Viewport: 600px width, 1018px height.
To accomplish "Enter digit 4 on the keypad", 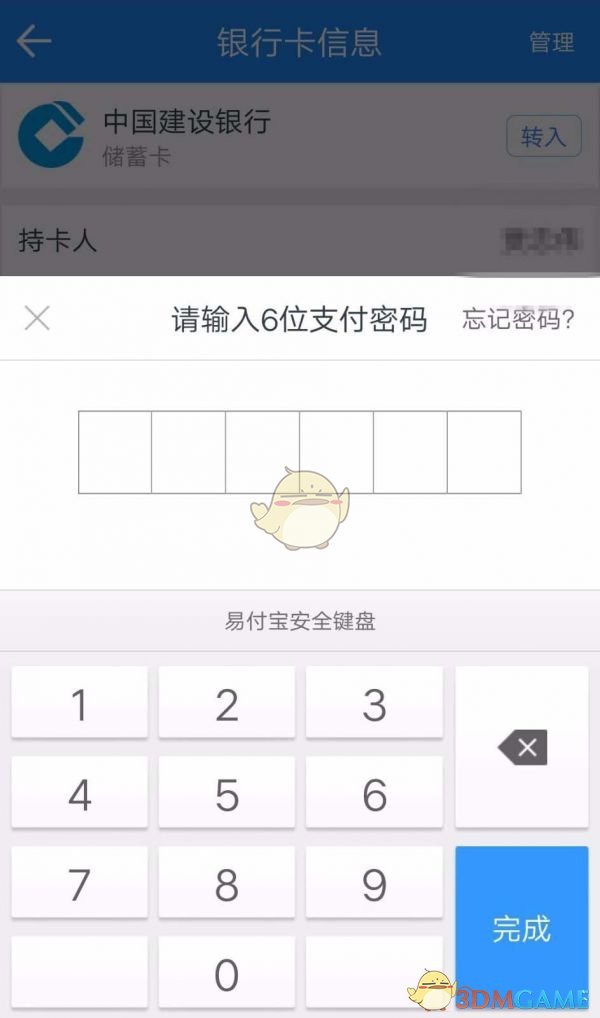I will coord(80,795).
